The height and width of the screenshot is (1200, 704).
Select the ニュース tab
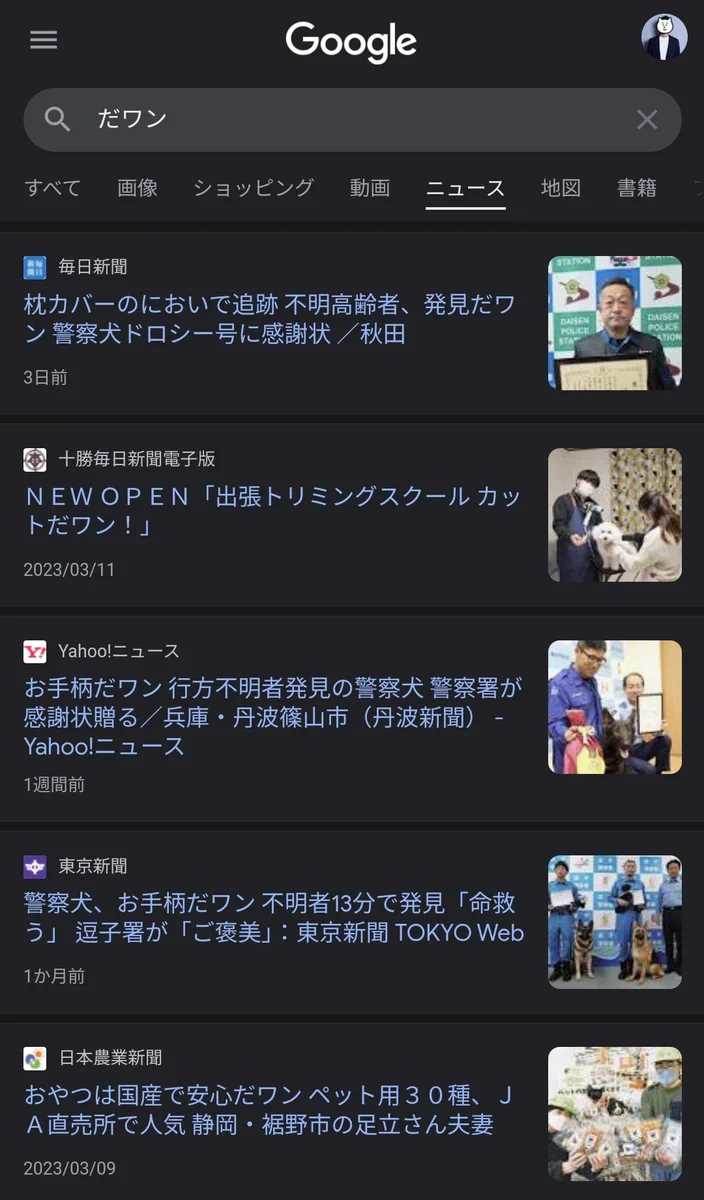pos(465,188)
